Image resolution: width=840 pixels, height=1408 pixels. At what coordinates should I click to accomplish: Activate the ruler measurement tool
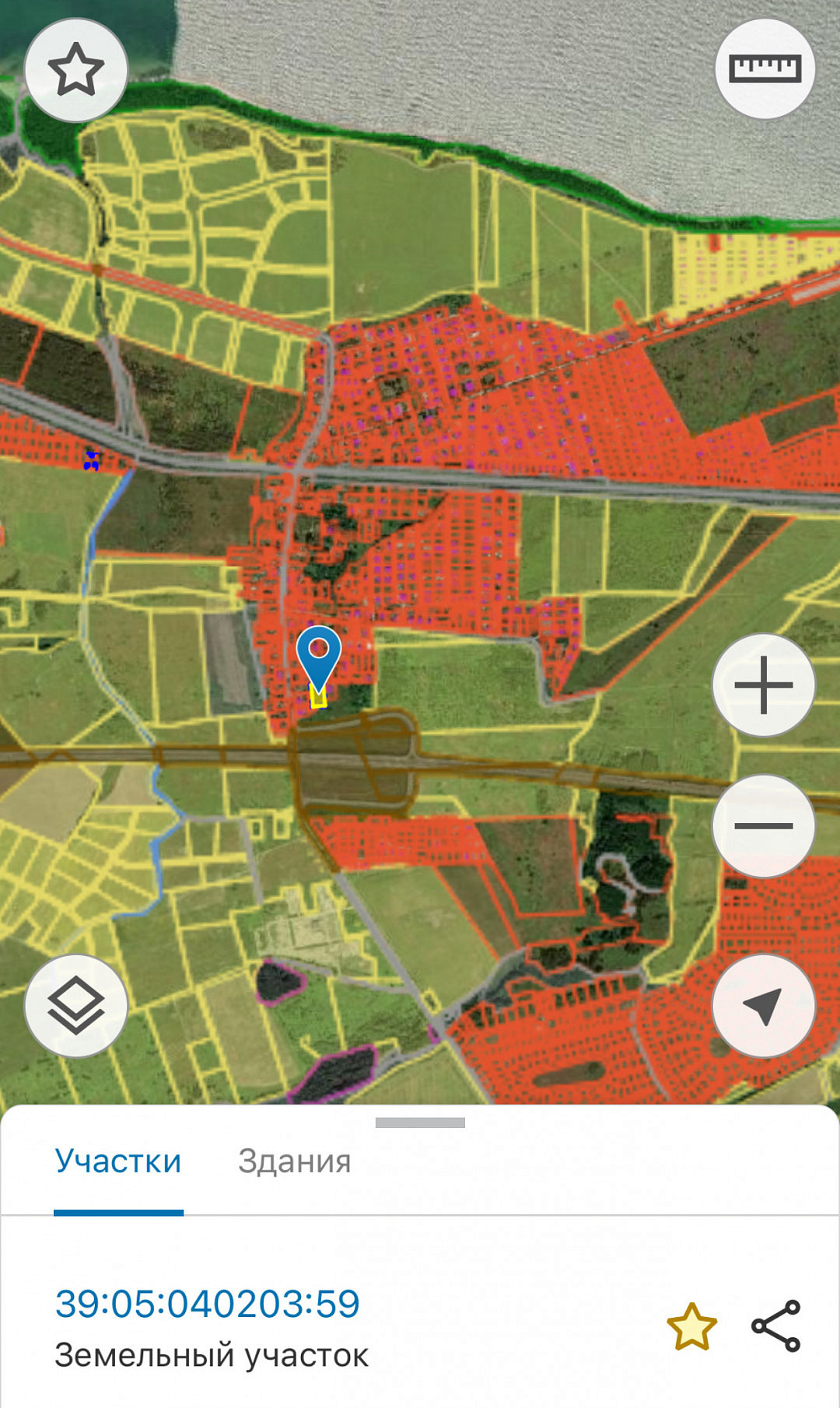pyautogui.click(x=765, y=68)
